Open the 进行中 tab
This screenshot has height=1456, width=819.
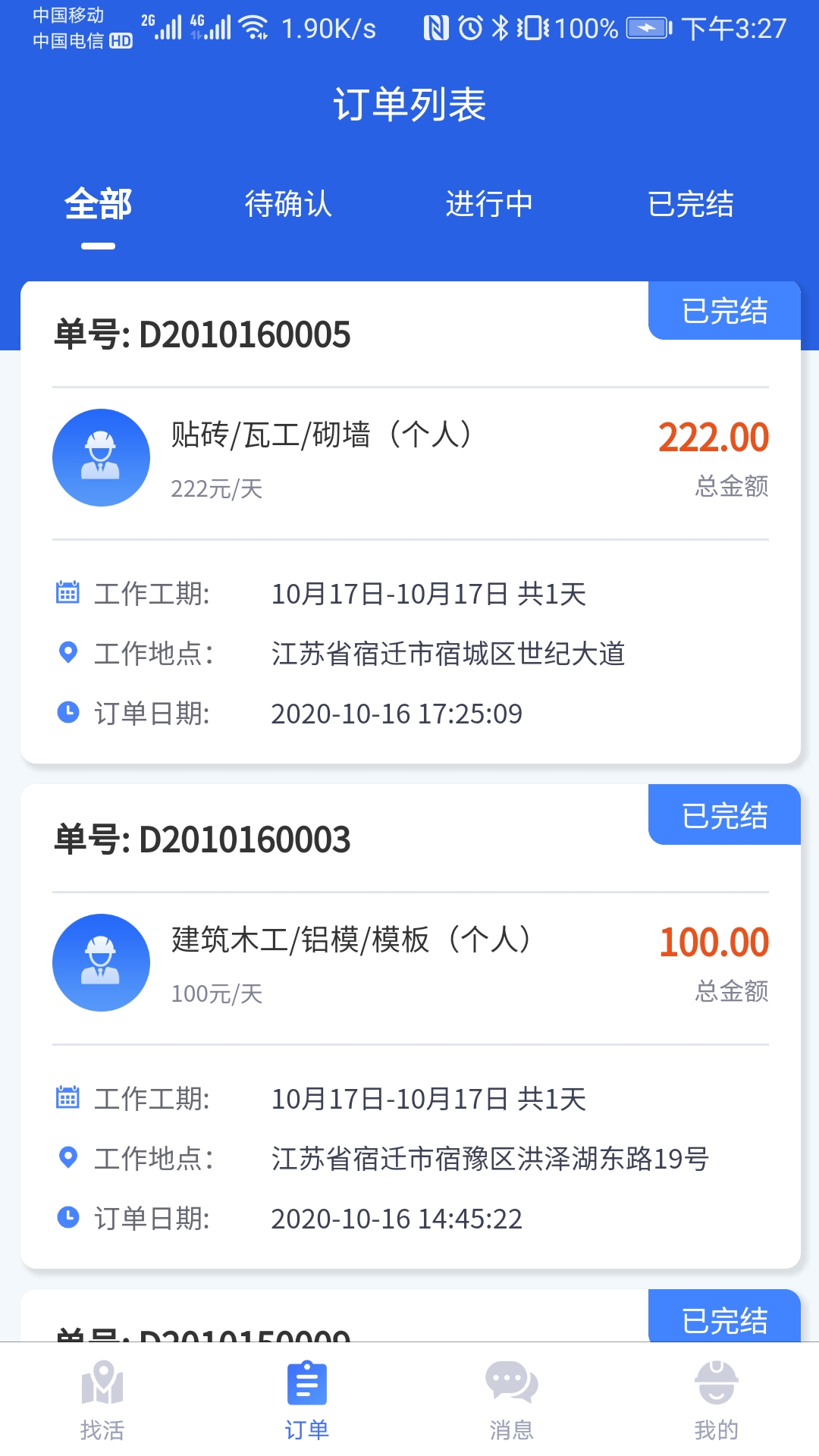pos(491,203)
